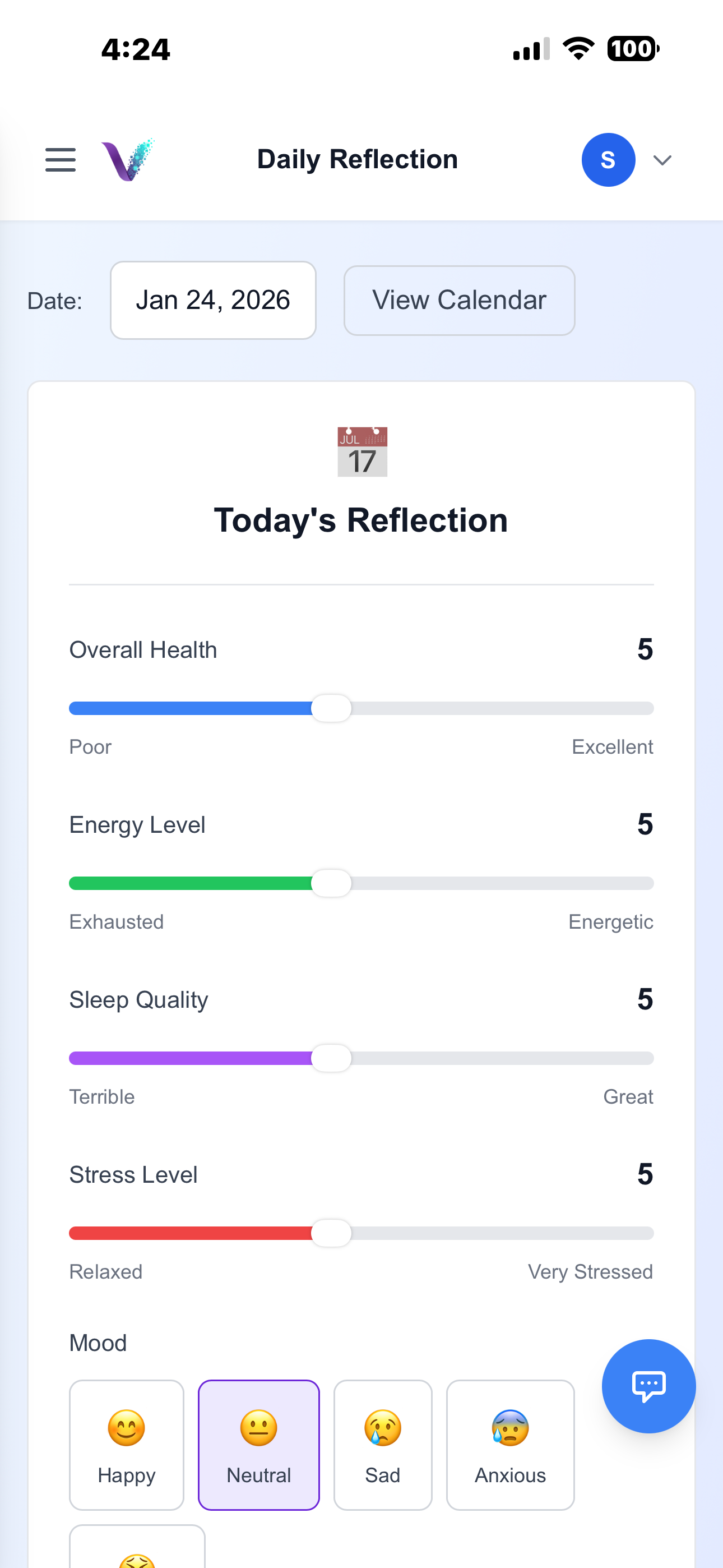Click the calendar emoji above Today's Reflection
This screenshot has width=723, height=1568.
click(x=361, y=451)
